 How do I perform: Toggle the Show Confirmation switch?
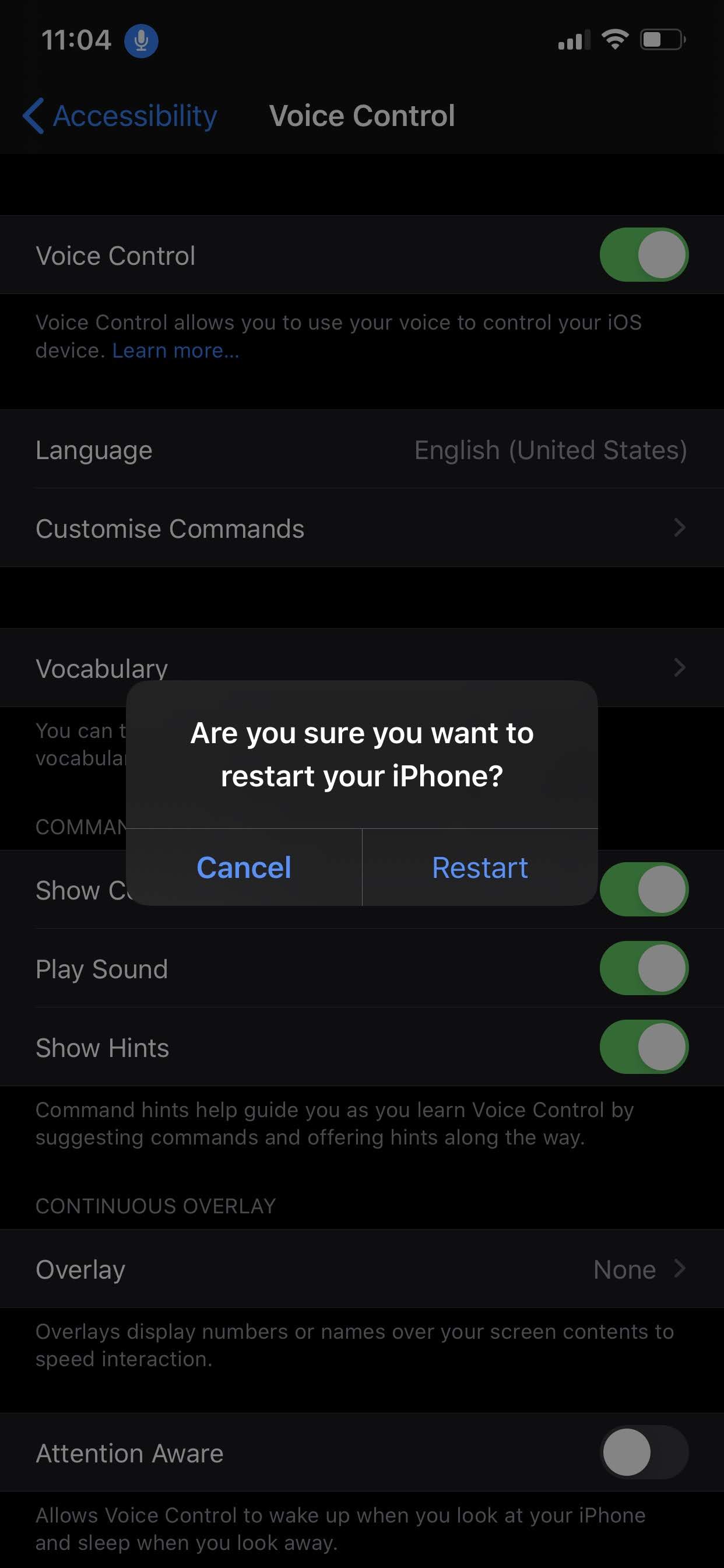(644, 890)
